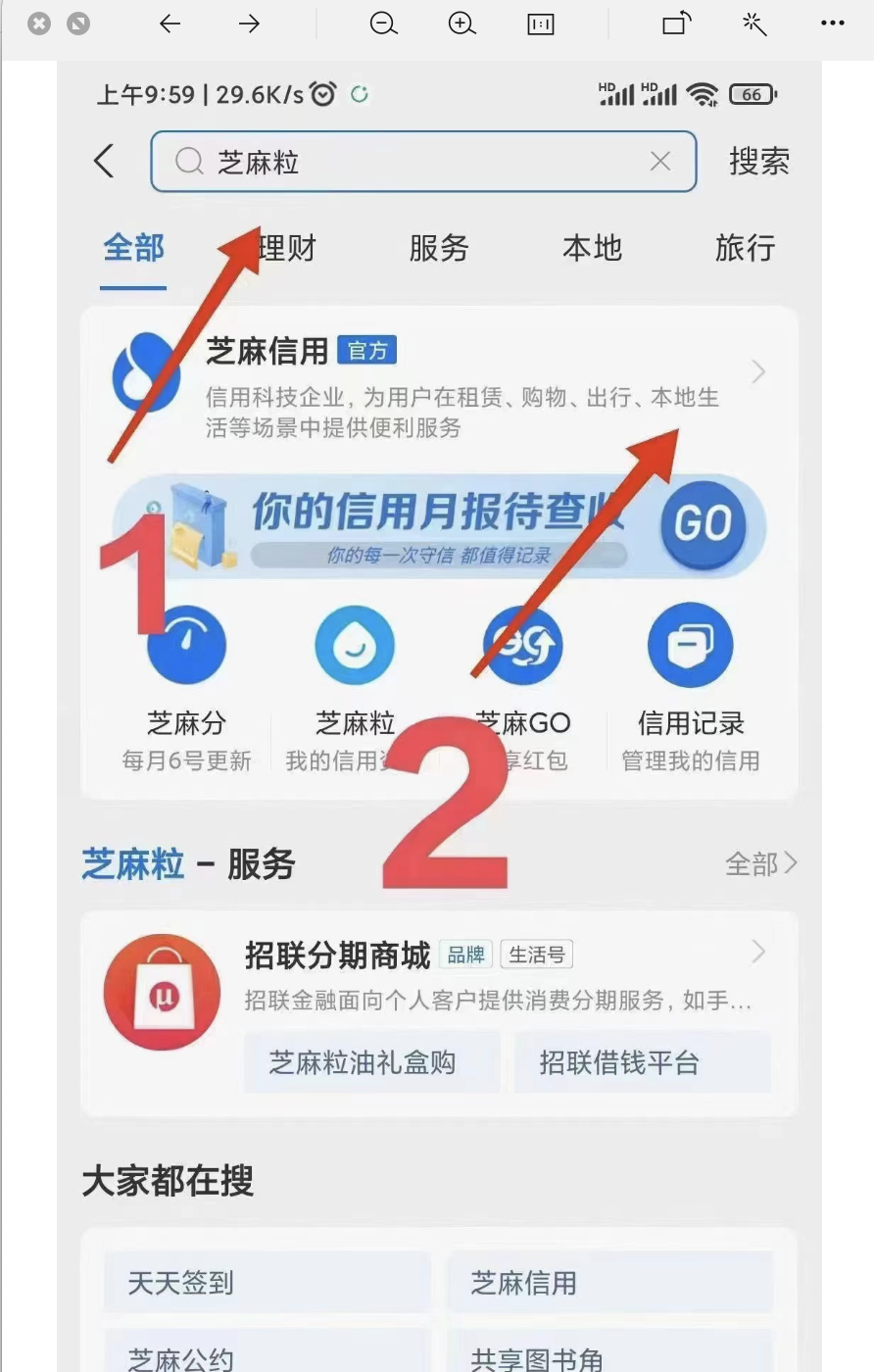Switch to the 理财 tab

coord(285,249)
